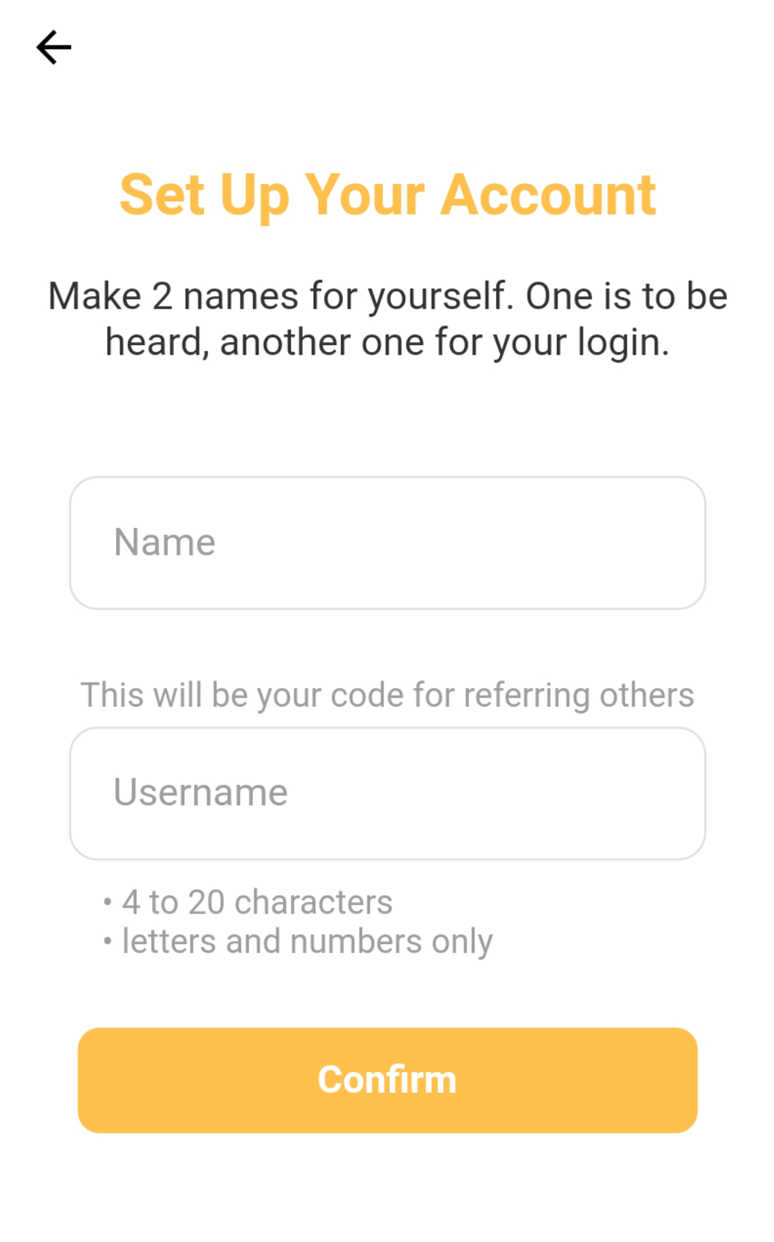Tap the Username input field
Screen dimensions: 774x1242
(x=387, y=793)
